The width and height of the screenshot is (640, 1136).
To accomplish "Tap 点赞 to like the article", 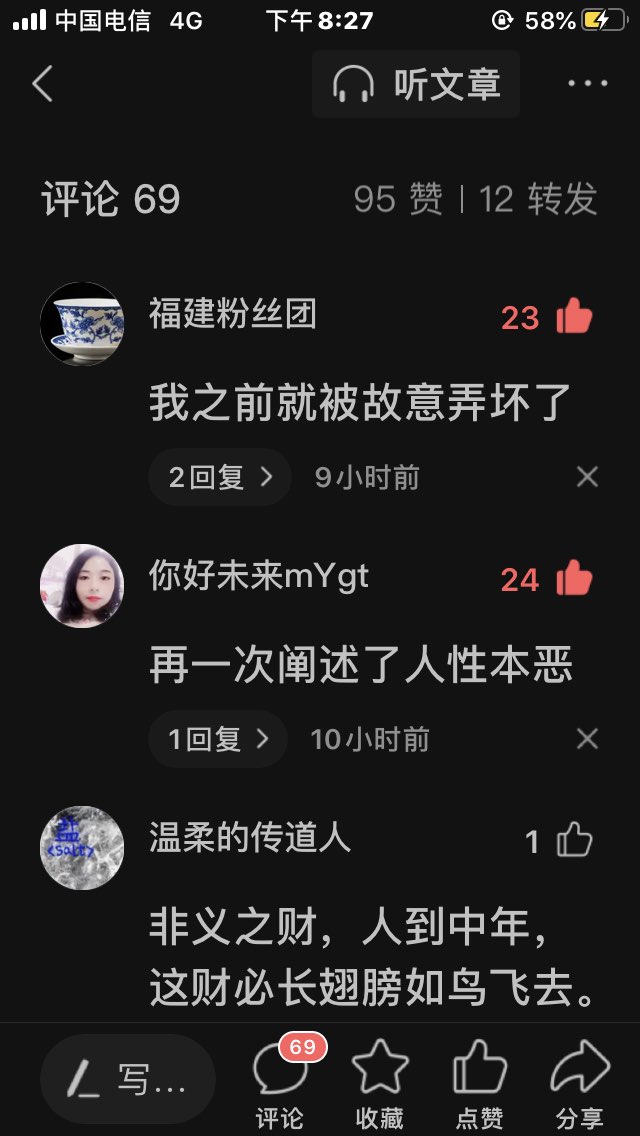I will (480, 1083).
